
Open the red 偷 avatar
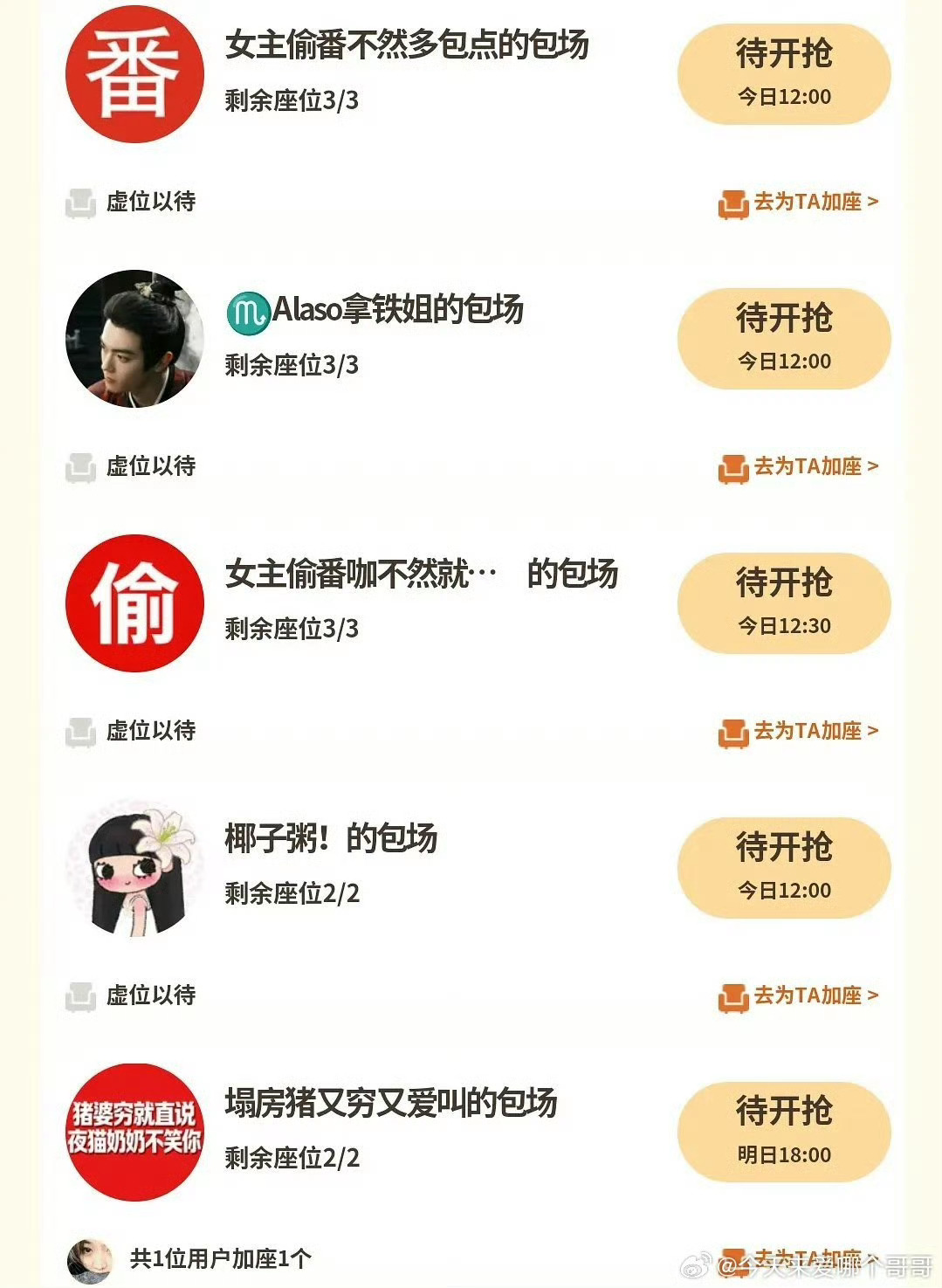(134, 603)
